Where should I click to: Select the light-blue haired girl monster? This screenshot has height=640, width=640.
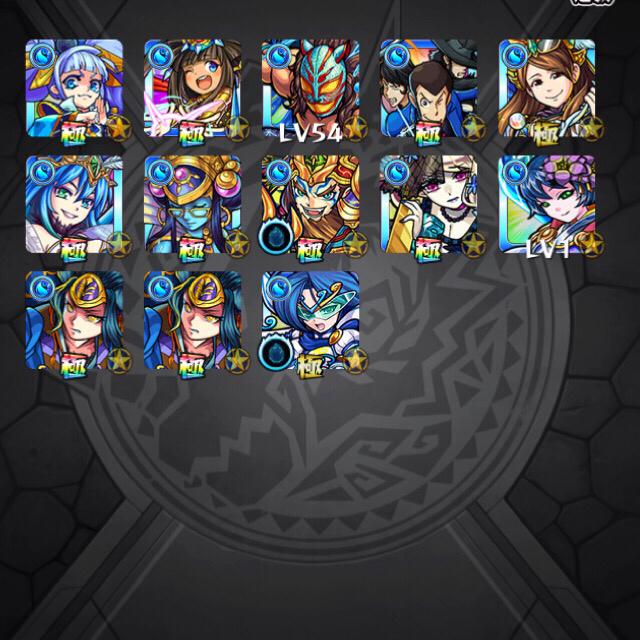[x=74, y=88]
